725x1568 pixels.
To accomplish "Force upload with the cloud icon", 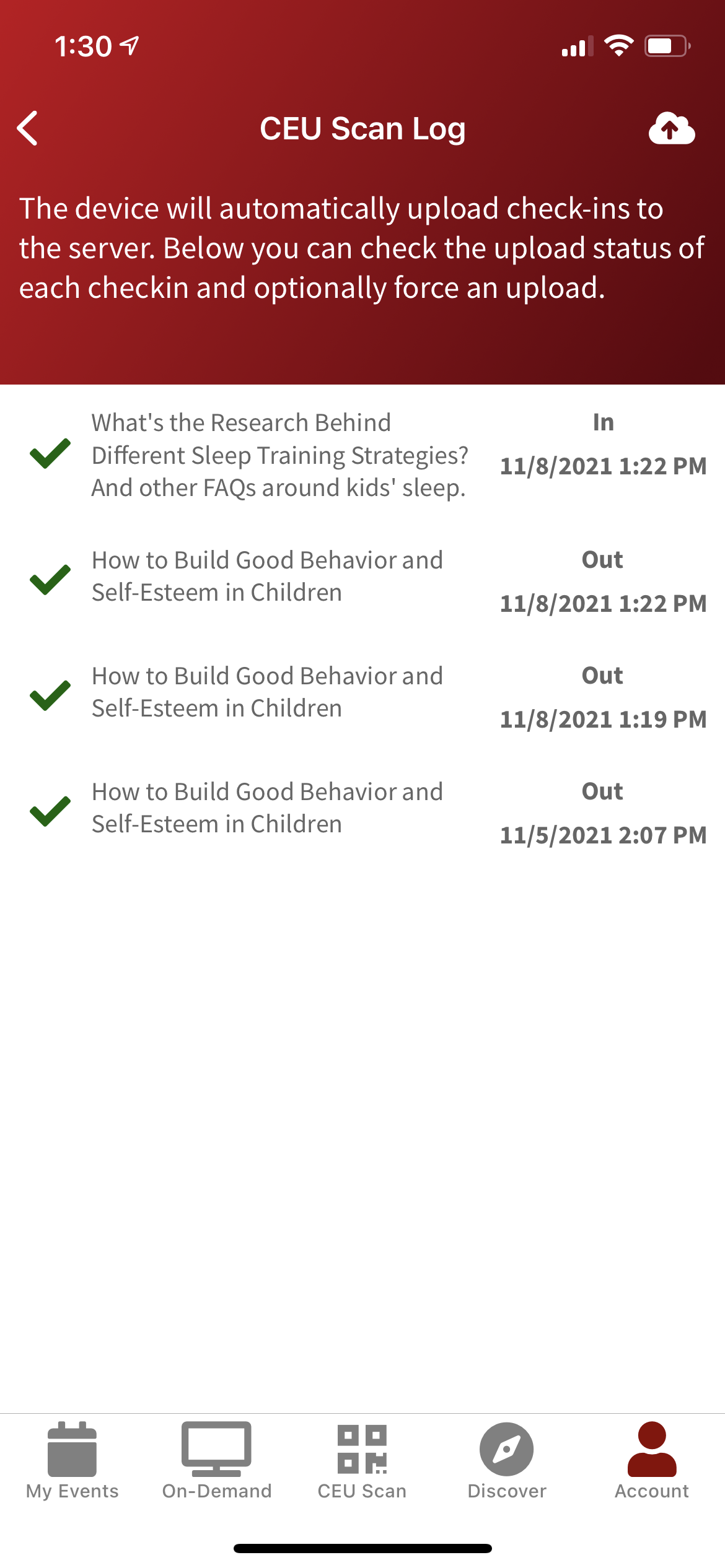I will point(671,128).
